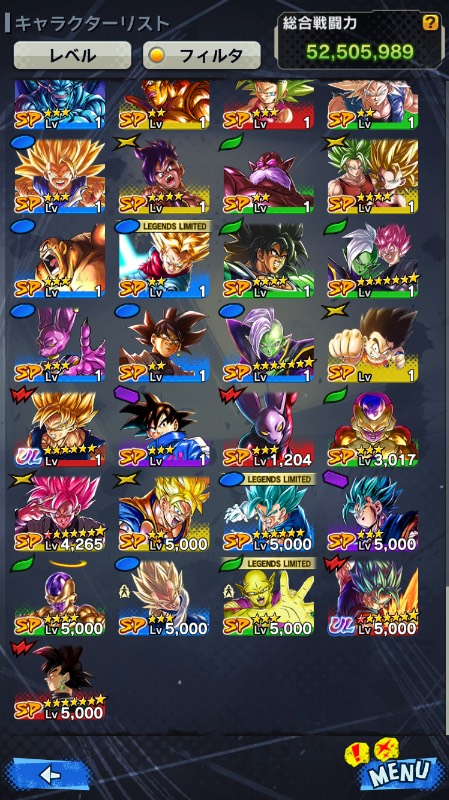Select the golden Frieza card at Lv 3,017
This screenshot has height=800, width=449.
pos(372,429)
